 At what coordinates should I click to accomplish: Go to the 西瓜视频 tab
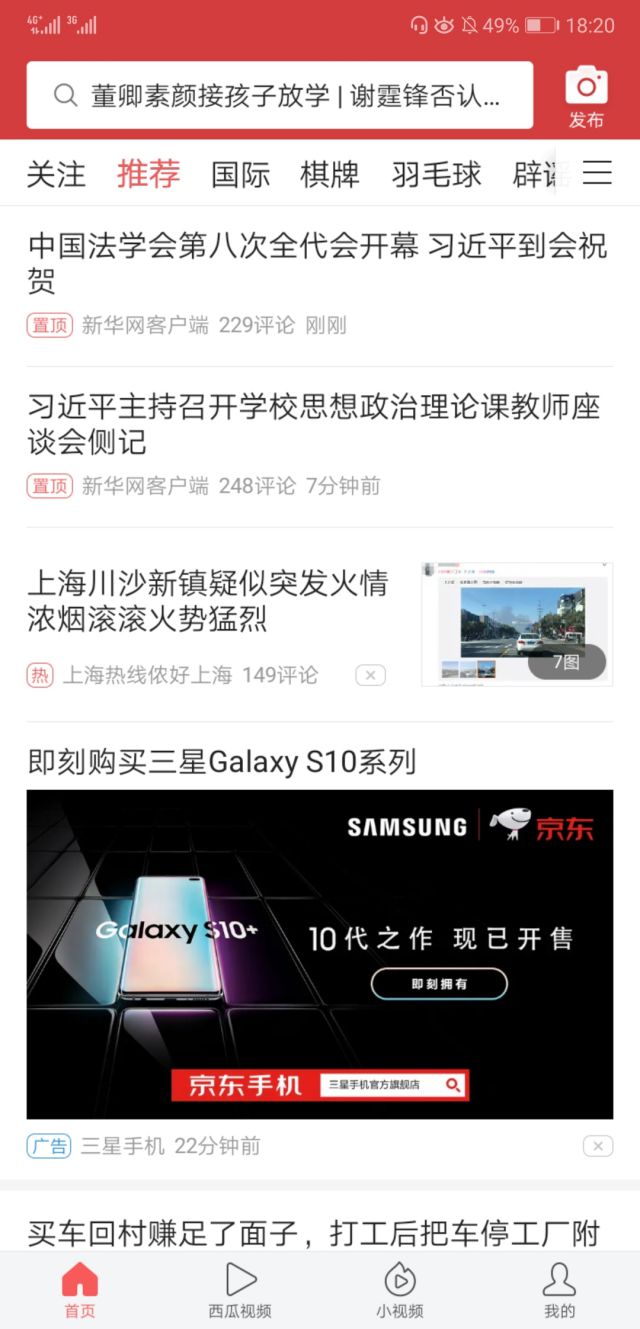point(240,1290)
